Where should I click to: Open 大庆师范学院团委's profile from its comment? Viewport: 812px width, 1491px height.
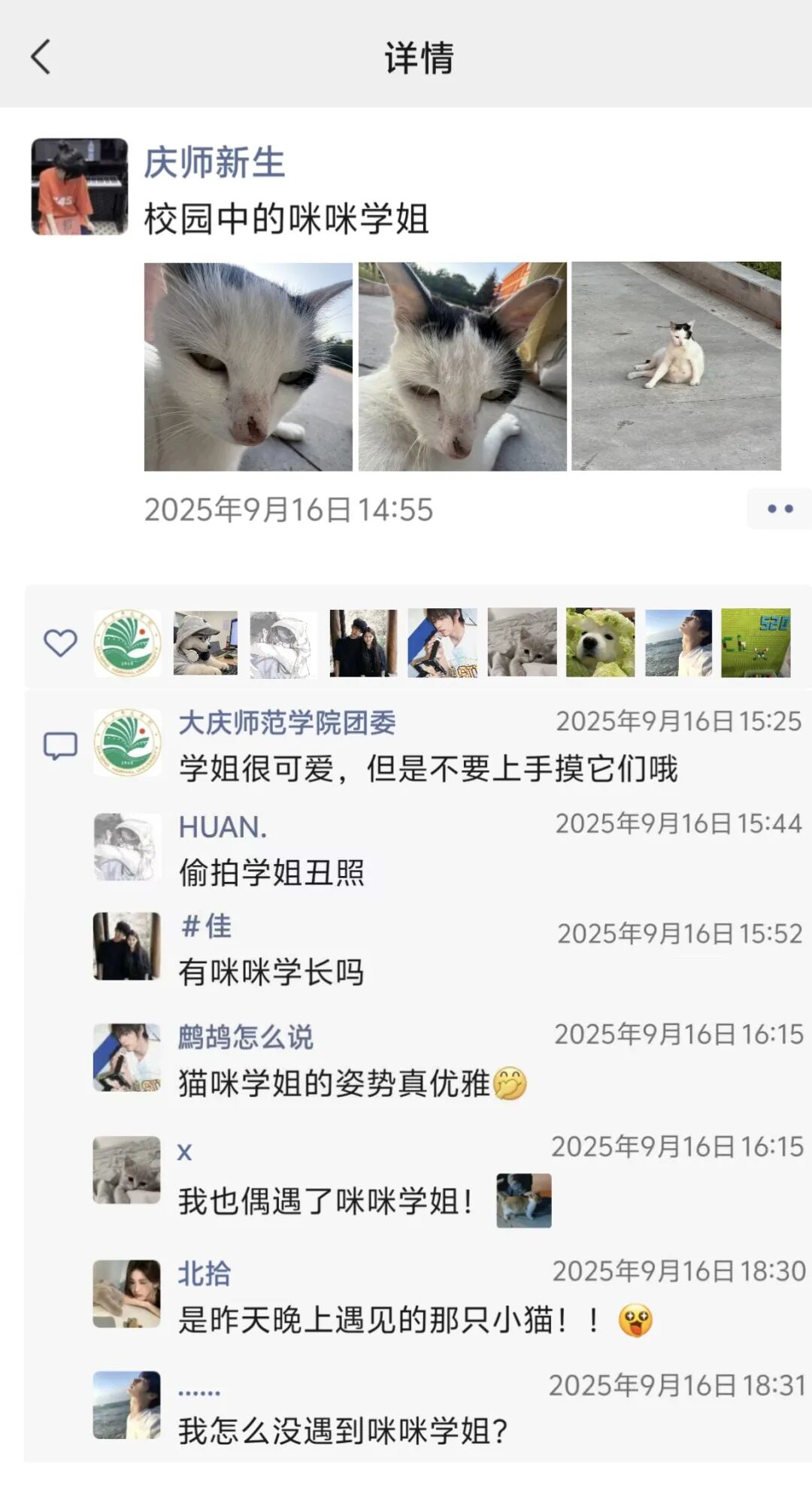pyautogui.click(x=286, y=723)
